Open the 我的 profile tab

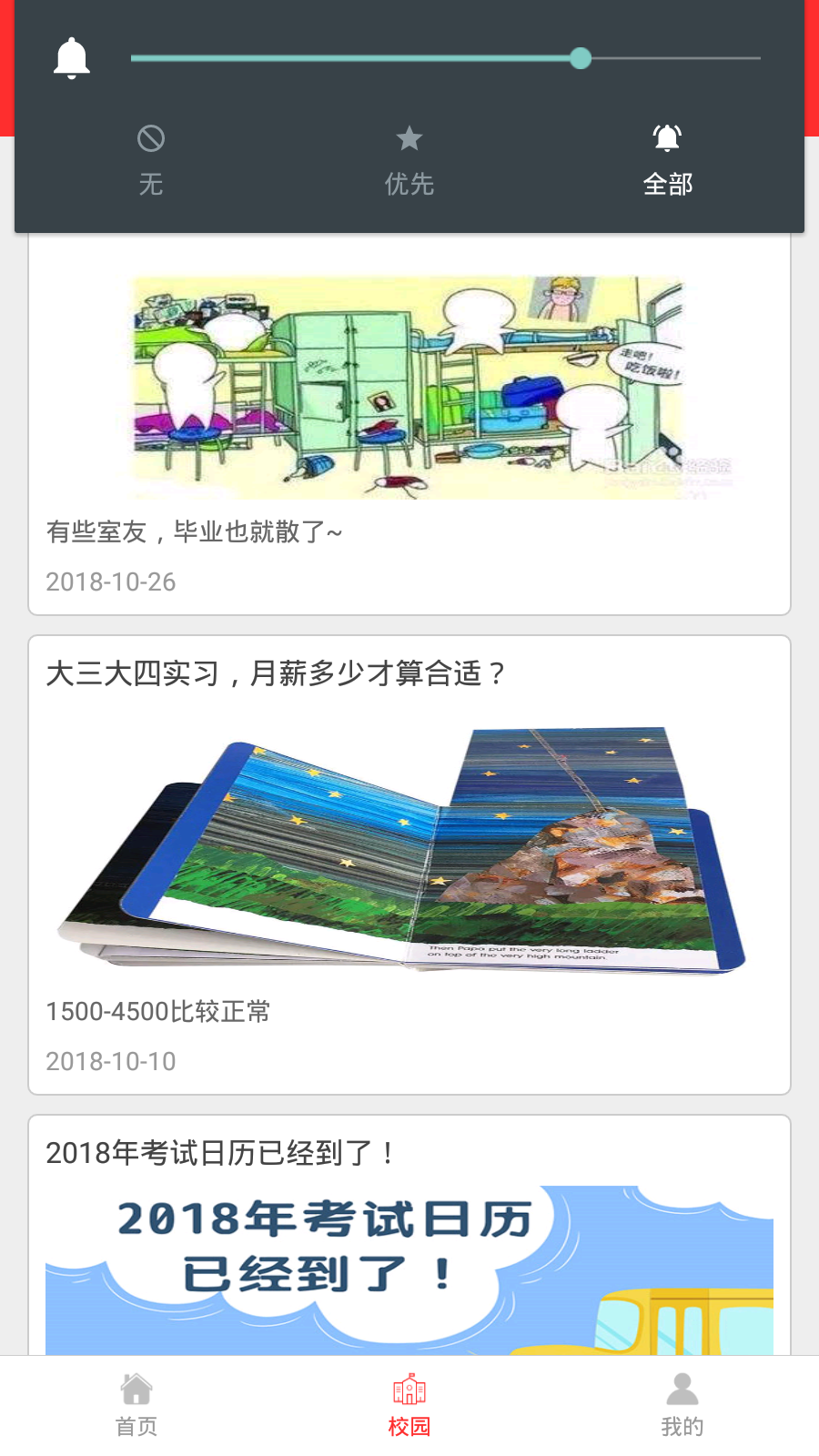pyautogui.click(x=682, y=1406)
